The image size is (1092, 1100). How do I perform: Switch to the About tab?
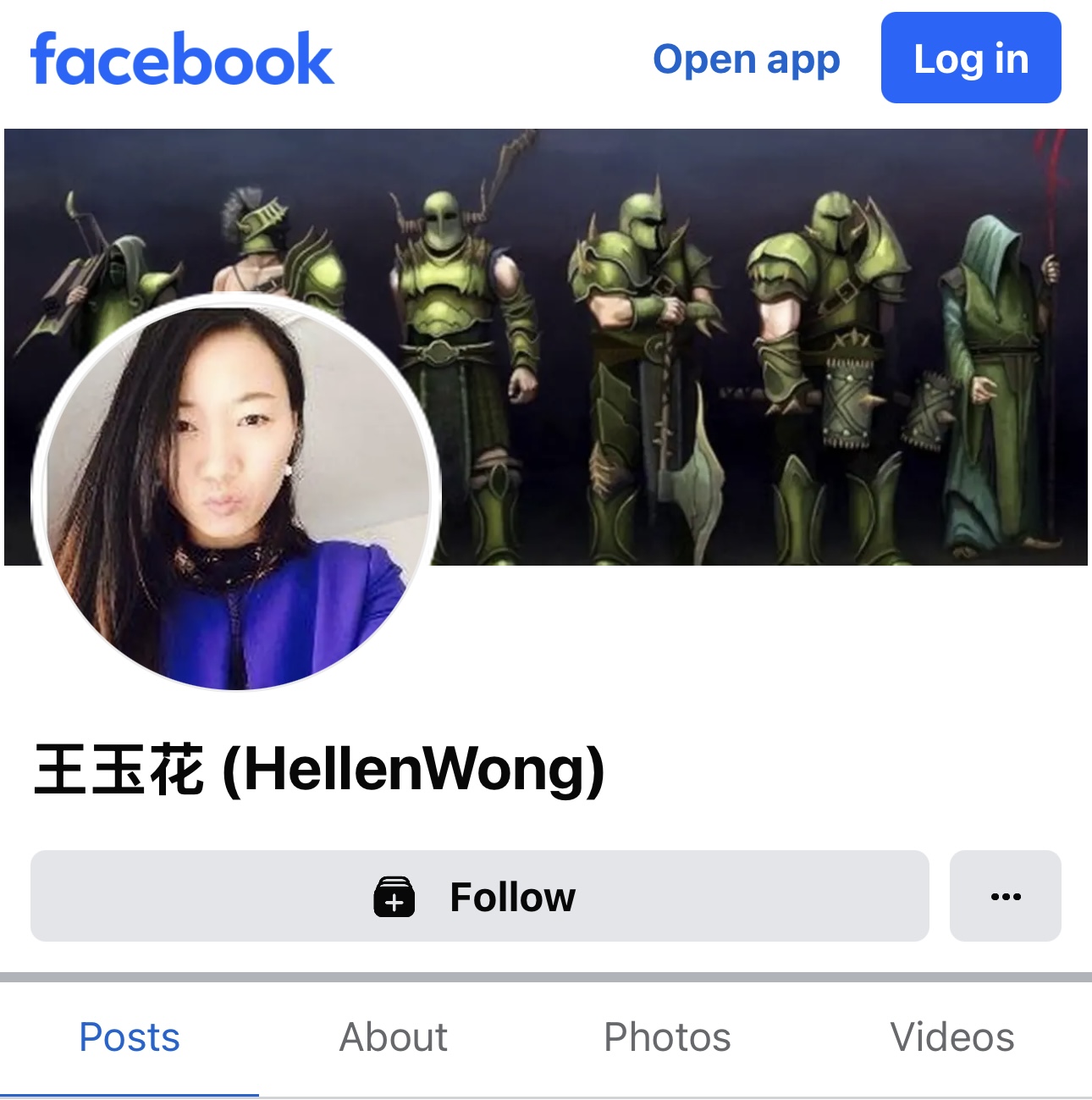(x=393, y=1036)
